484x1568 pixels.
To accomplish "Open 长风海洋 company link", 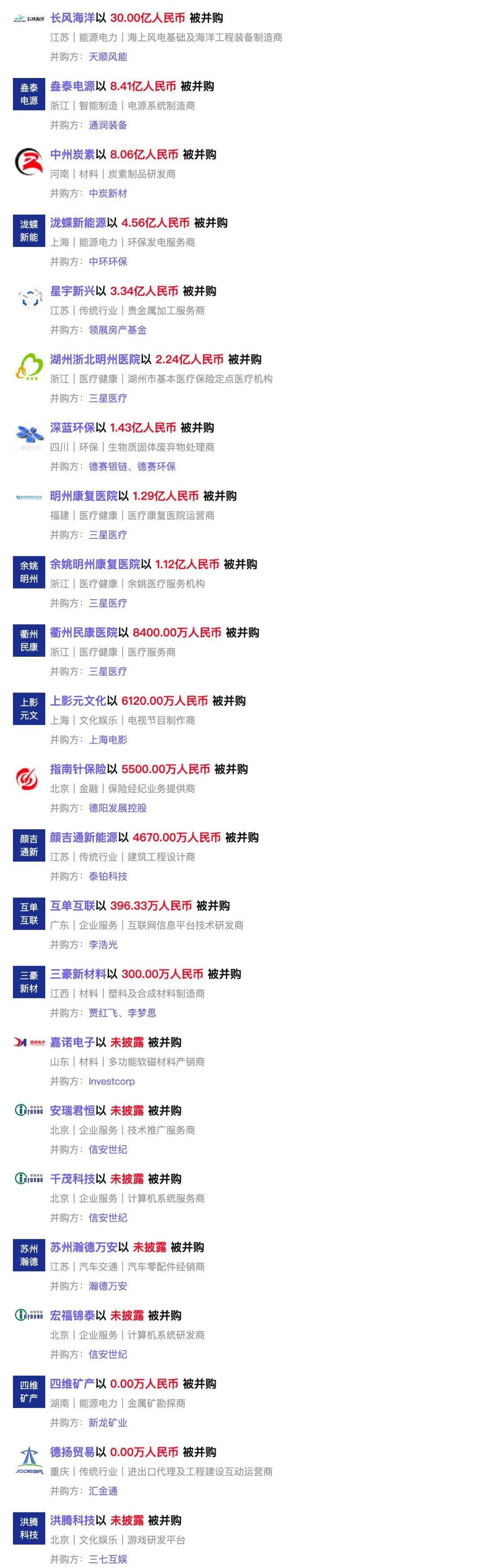I will [x=73, y=18].
